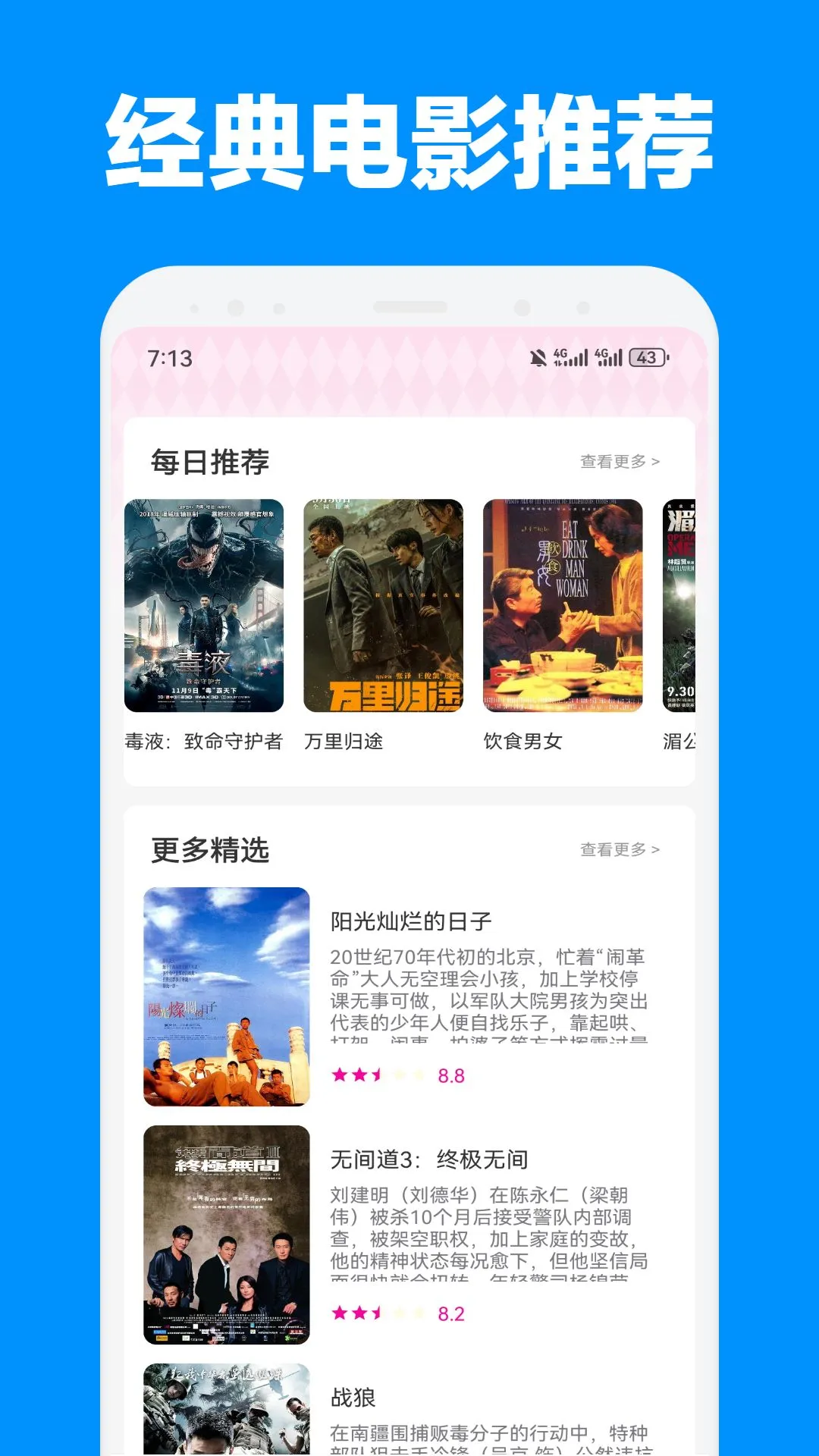819x1456 pixels.
Task: Open the 每日推荐 section header
Action: tap(211, 459)
